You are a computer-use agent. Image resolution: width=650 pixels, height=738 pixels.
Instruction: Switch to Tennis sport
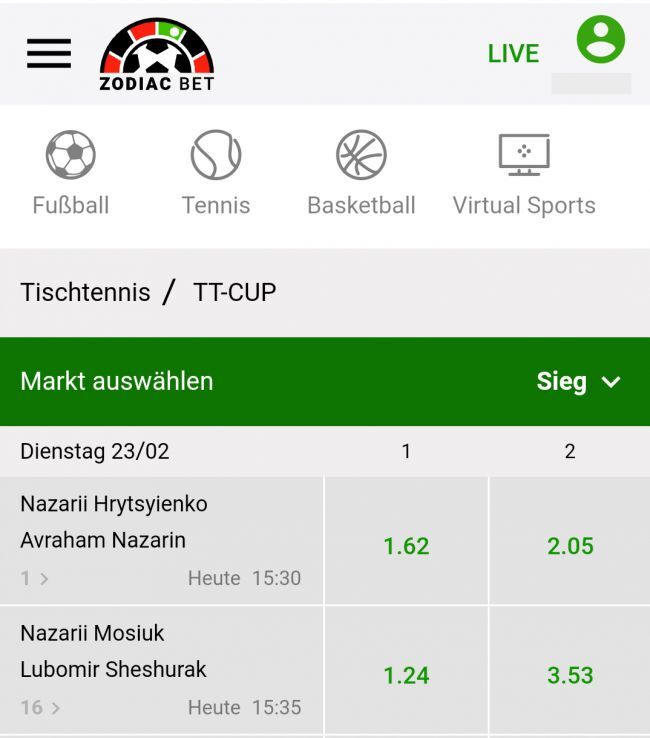[x=216, y=174]
